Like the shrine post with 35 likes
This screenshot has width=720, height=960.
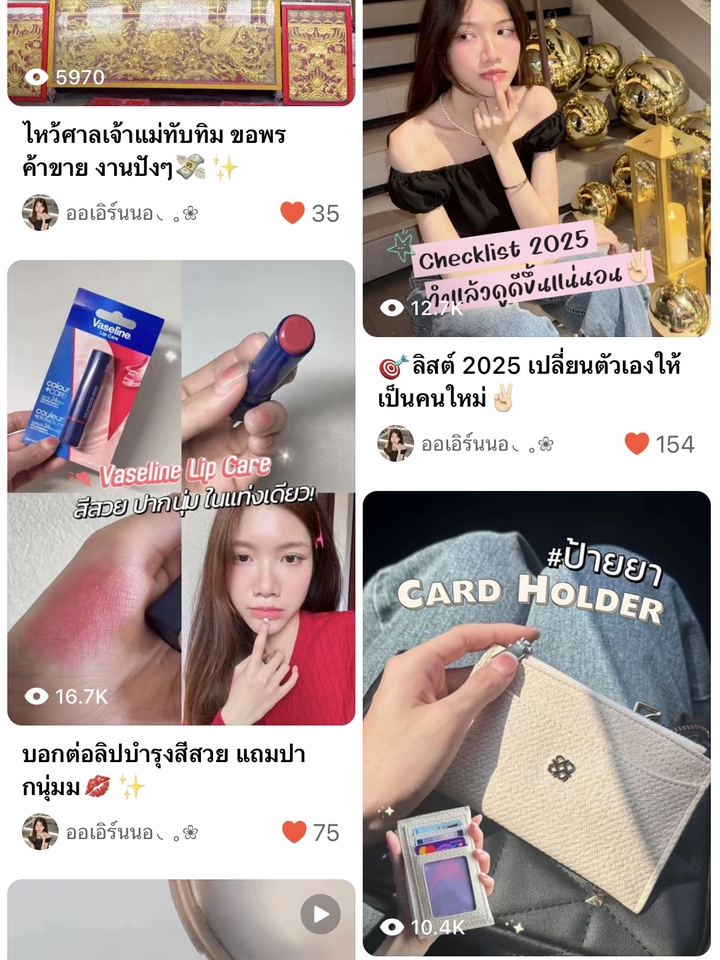click(293, 213)
